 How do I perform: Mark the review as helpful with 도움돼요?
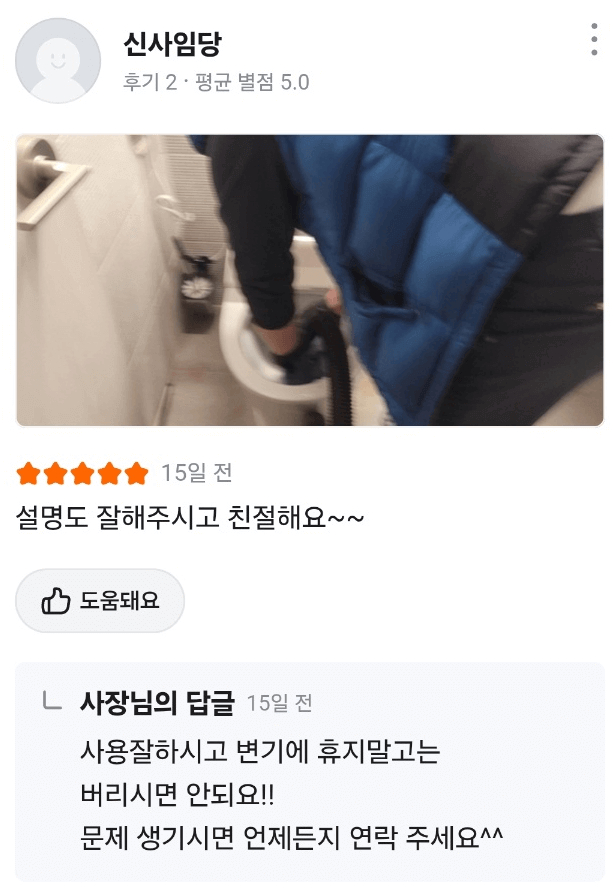pyautogui.click(x=100, y=601)
